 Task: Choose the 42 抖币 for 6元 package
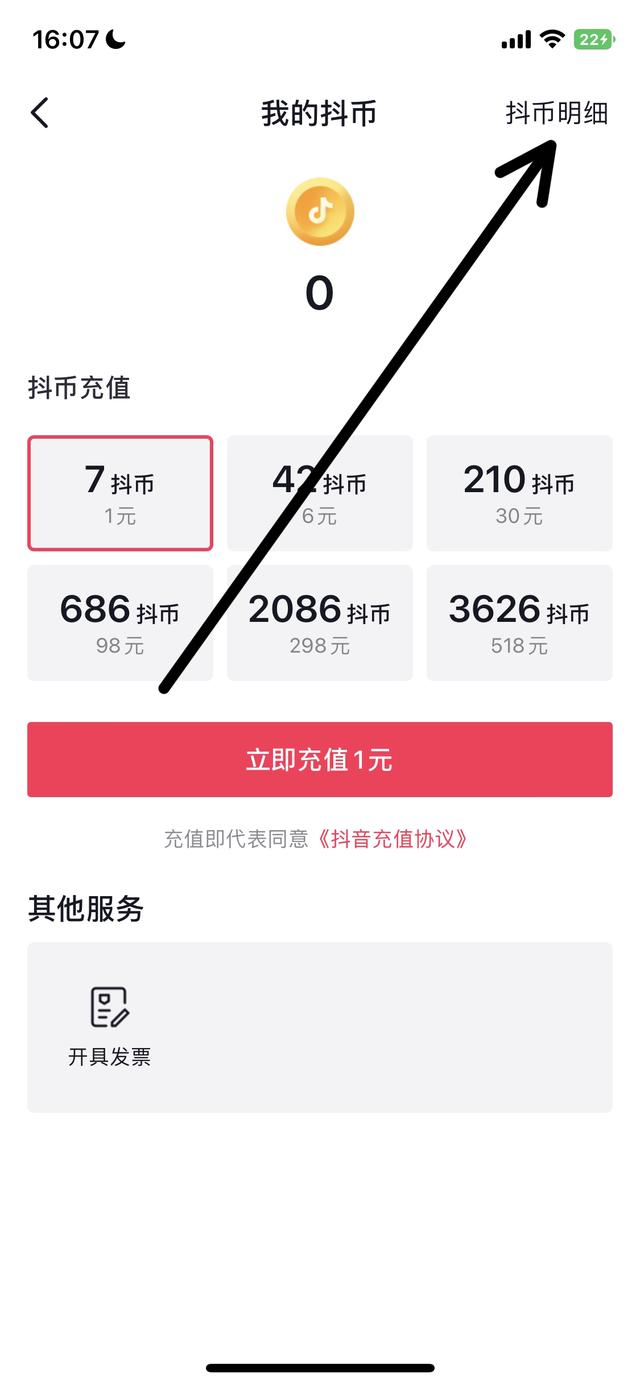point(320,493)
